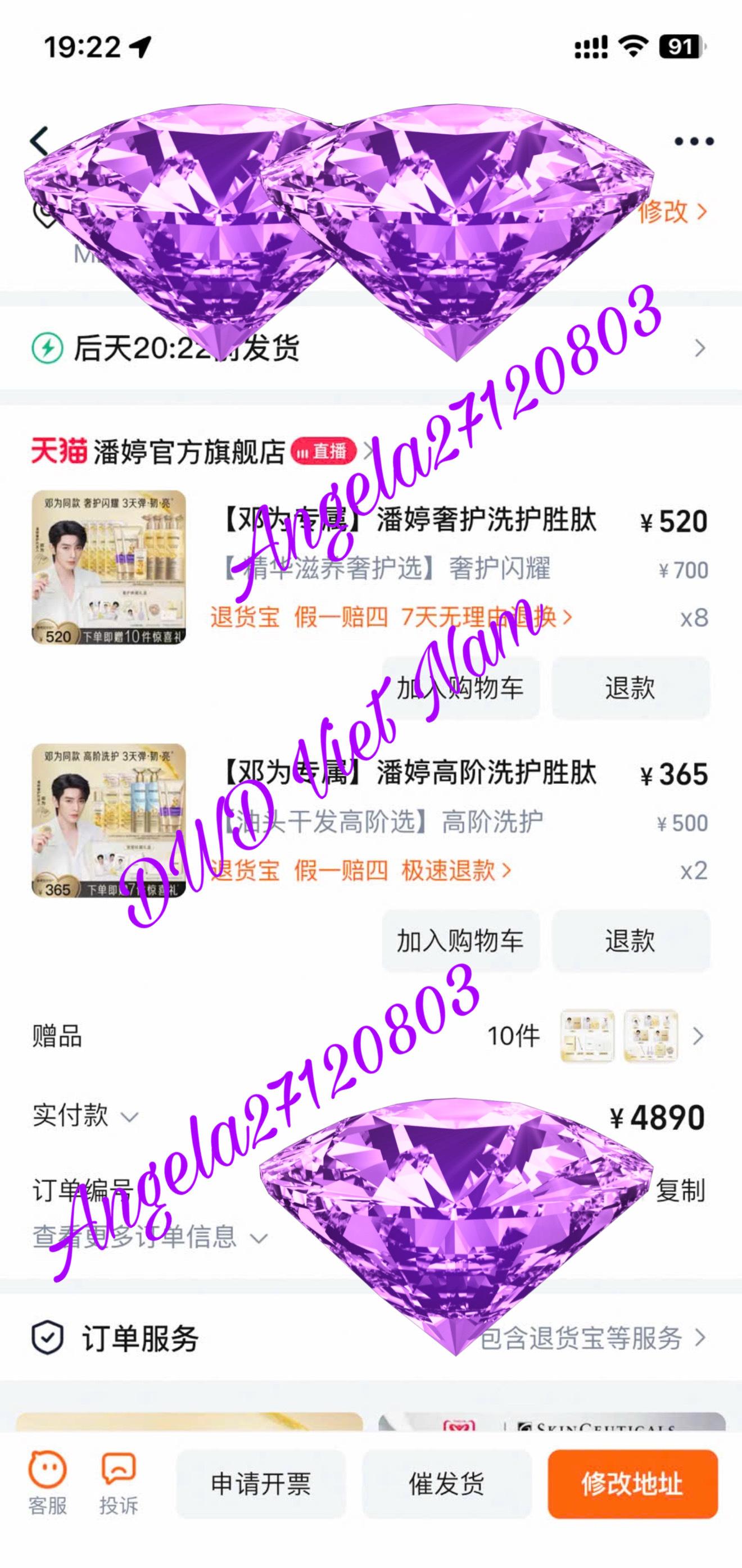Request 退款 for the ¥520 item

coord(631,688)
